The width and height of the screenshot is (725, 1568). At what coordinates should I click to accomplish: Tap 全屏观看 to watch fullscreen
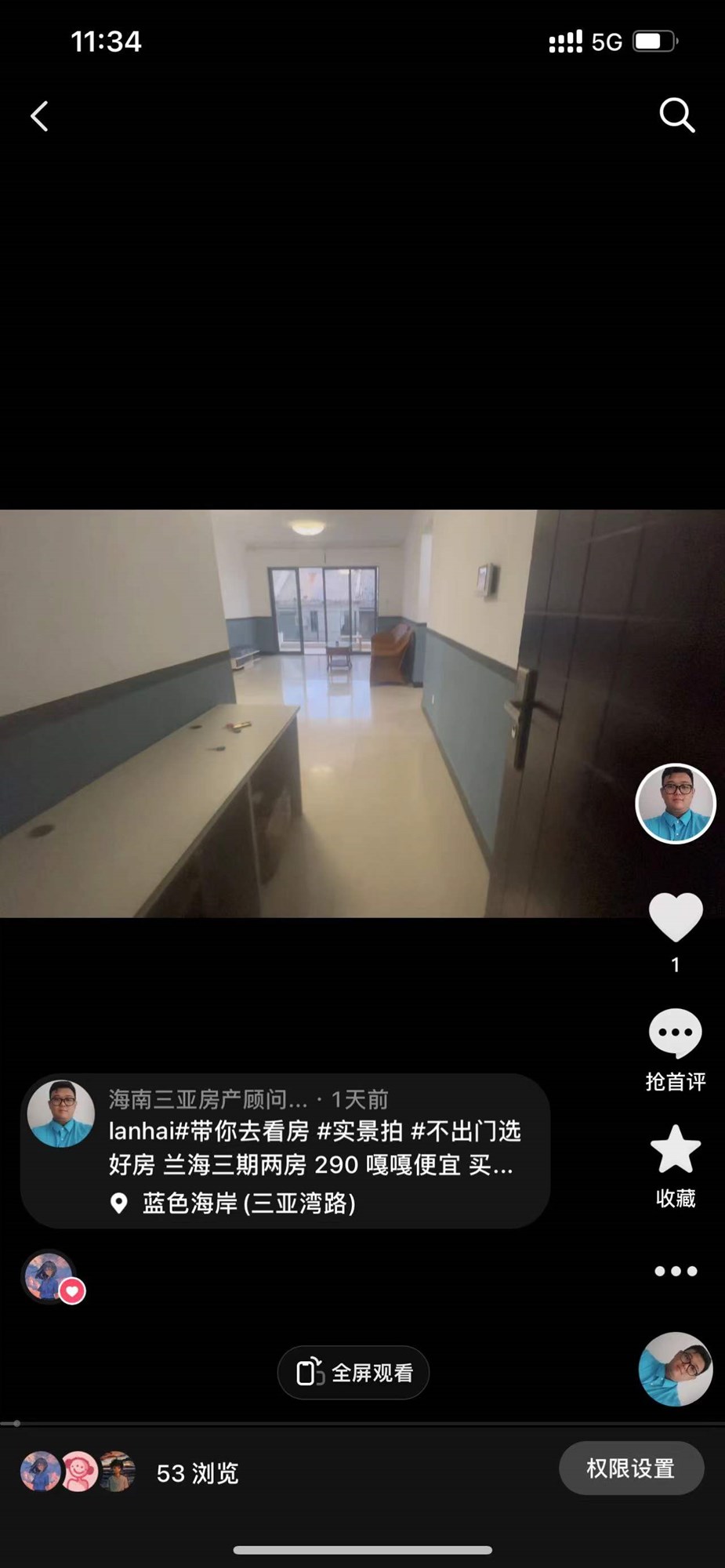353,1373
